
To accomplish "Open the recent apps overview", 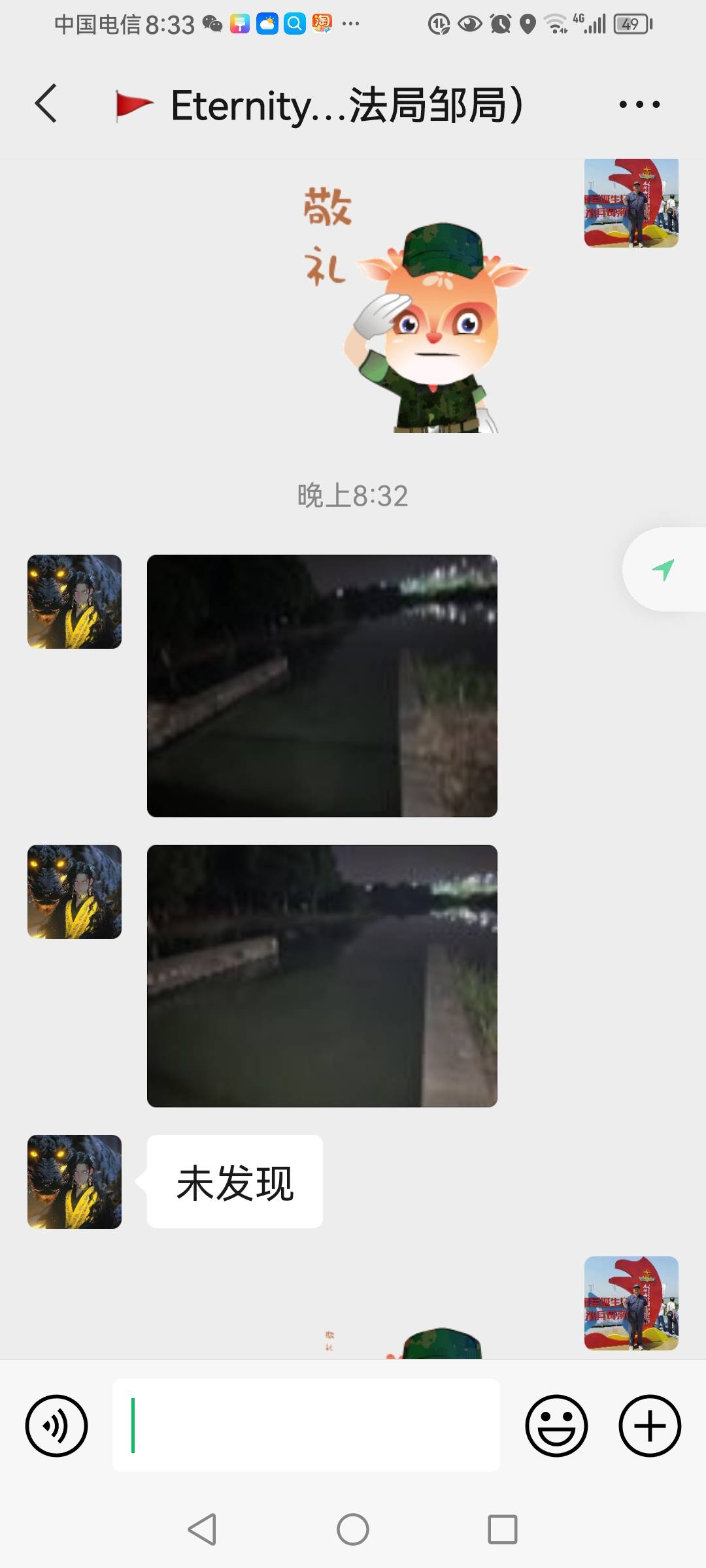I will pos(503,1529).
